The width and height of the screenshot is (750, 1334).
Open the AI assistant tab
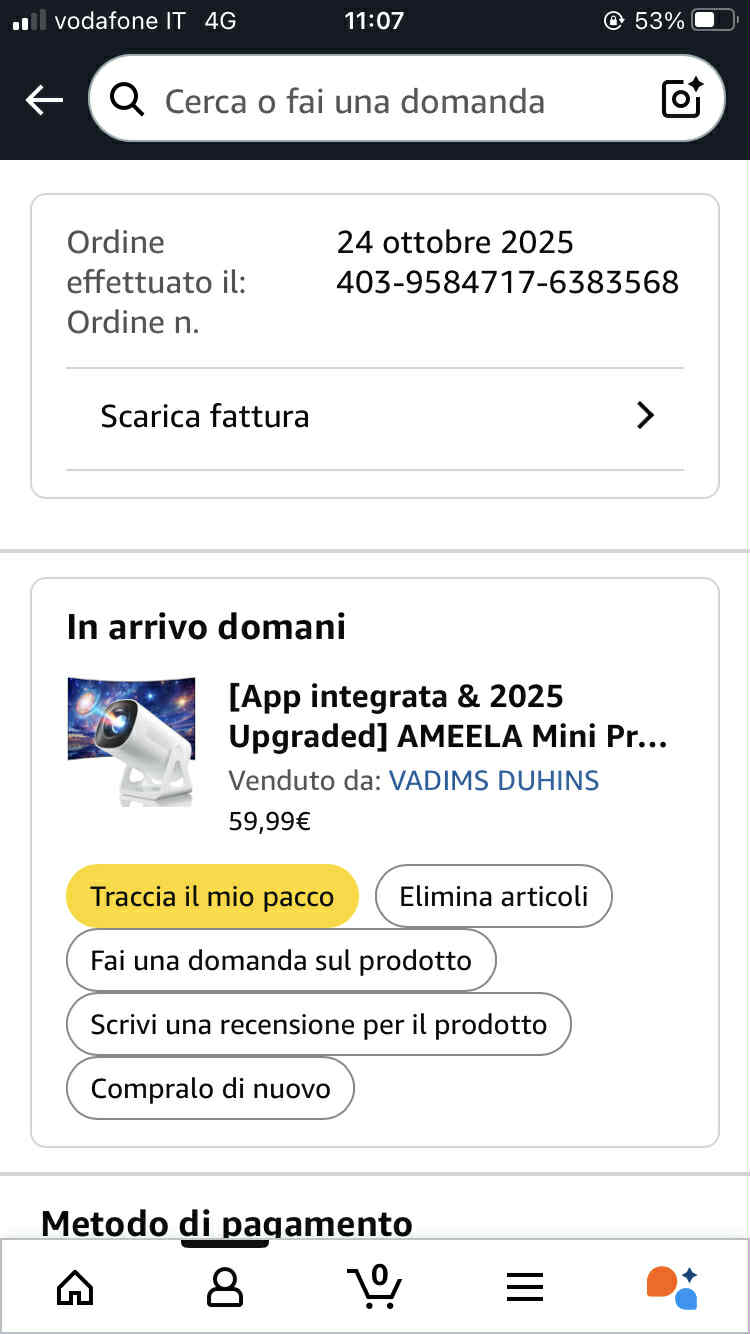[x=672, y=1287]
